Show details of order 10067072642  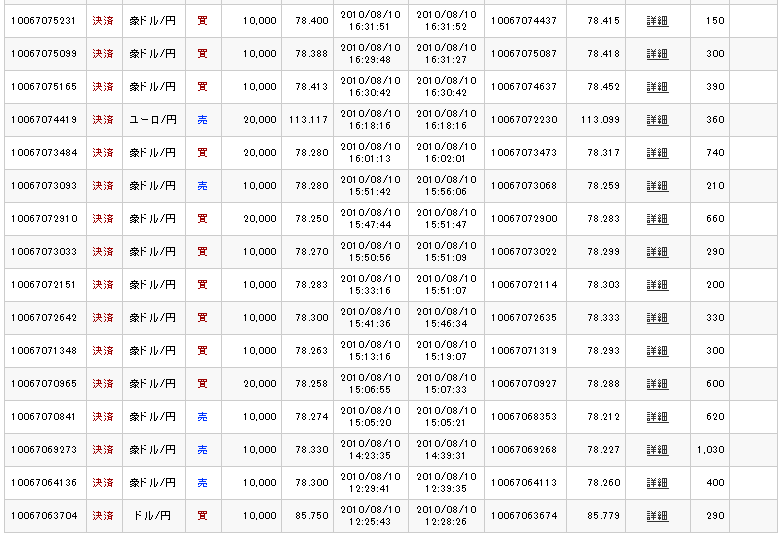point(657,318)
